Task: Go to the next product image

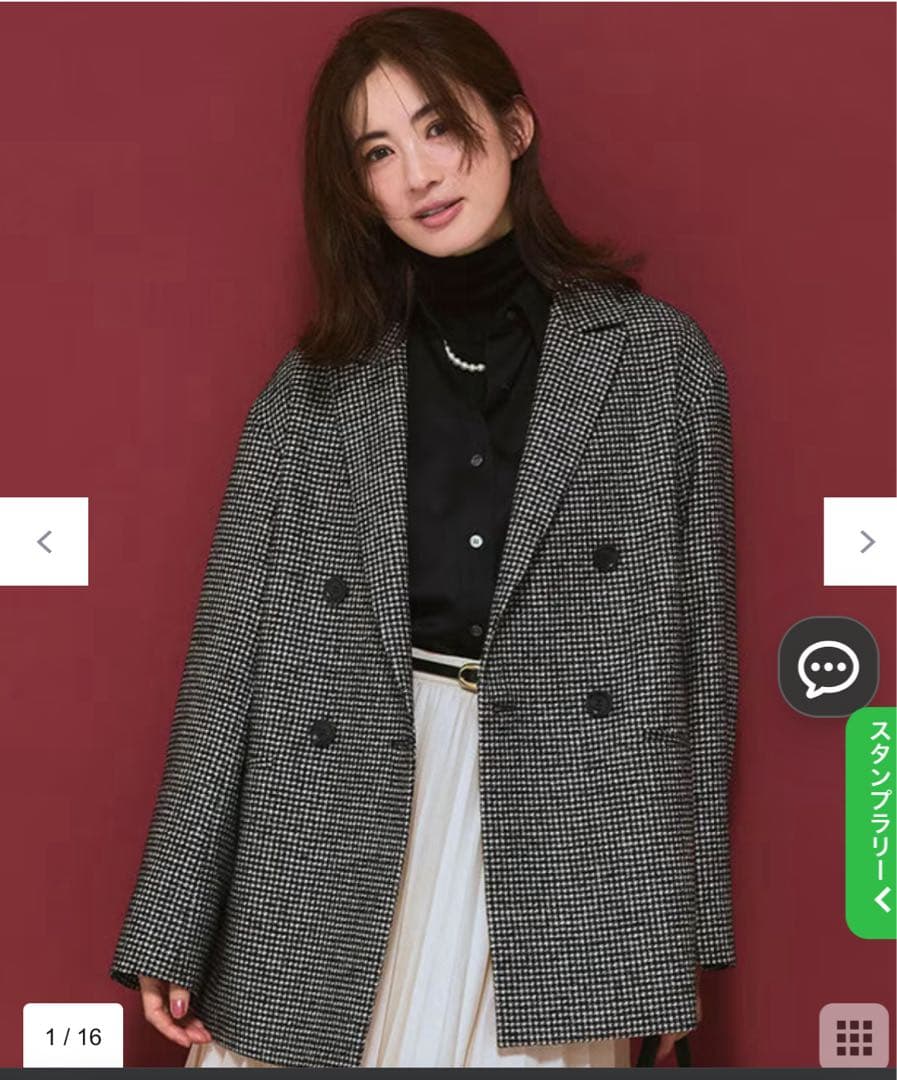Action: pos(861,541)
